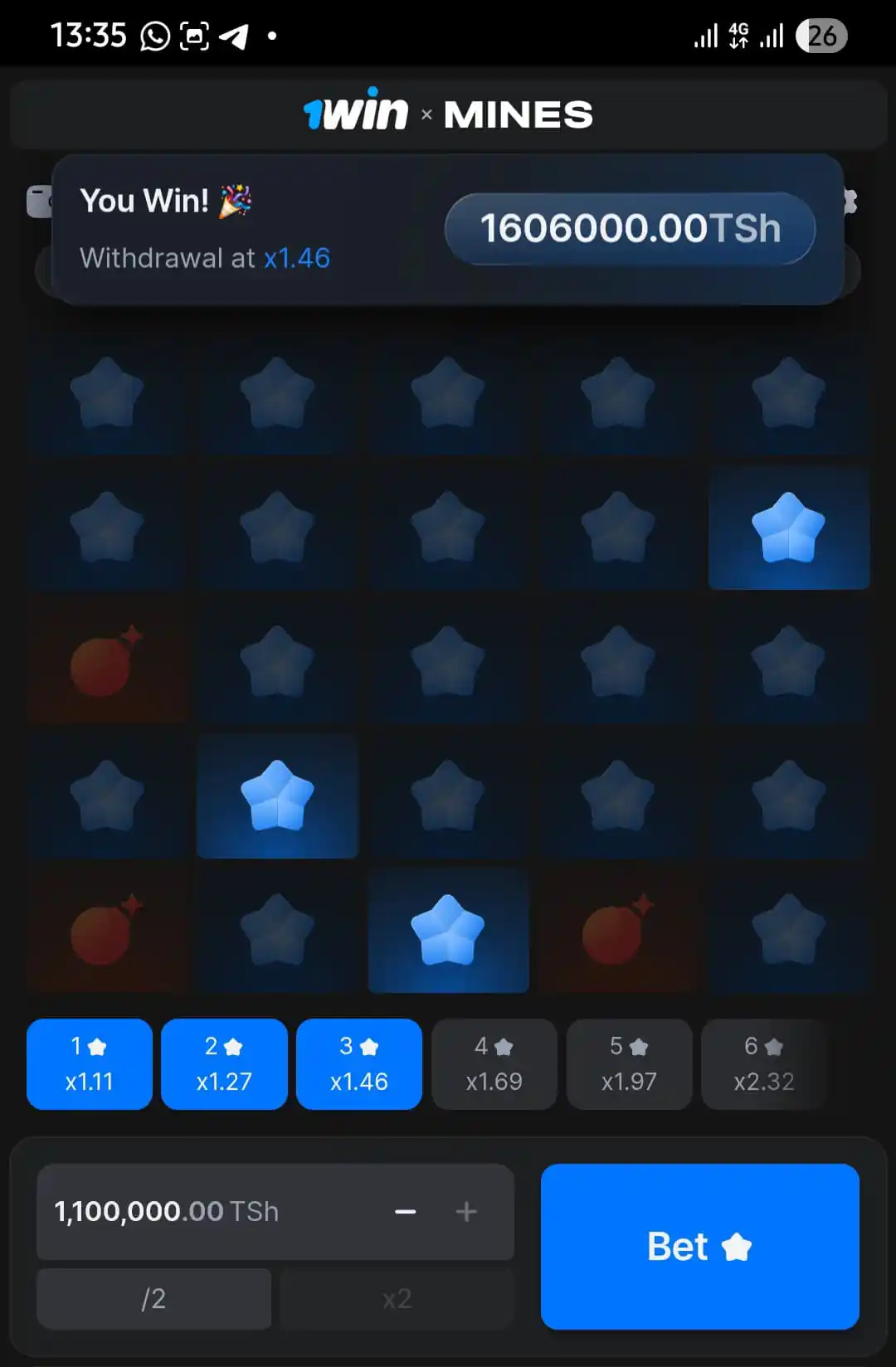Viewport: 896px width, 1367px height.
Task: Select the 2 stars x1.27 chip
Action: [x=224, y=1064]
